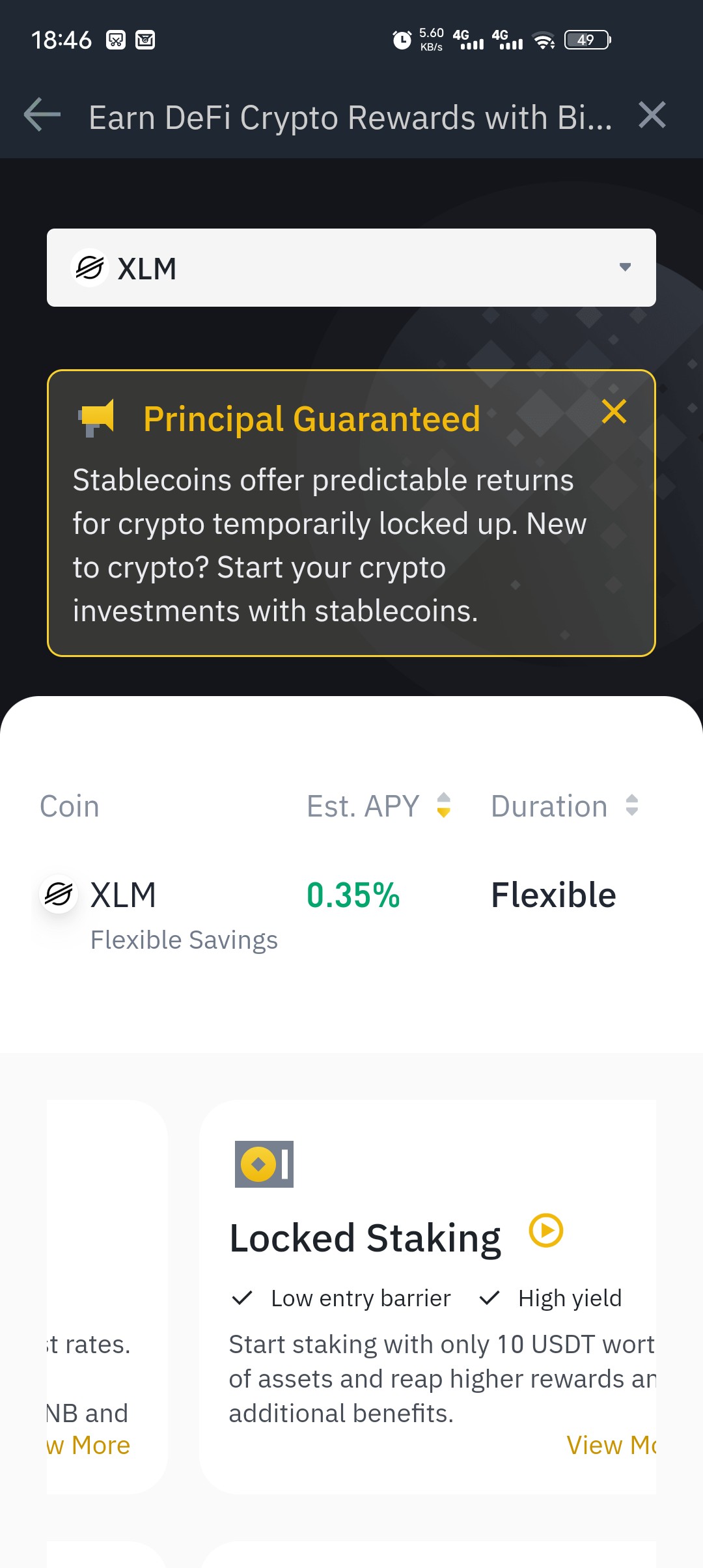Screen dimensions: 703x1568
Task: Go back using the header arrow
Action: (42, 115)
